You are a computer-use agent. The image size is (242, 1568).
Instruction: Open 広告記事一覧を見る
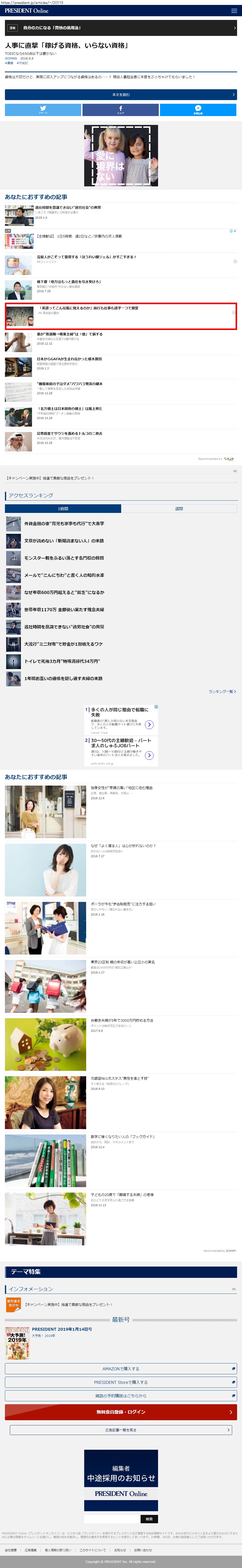point(121,1430)
